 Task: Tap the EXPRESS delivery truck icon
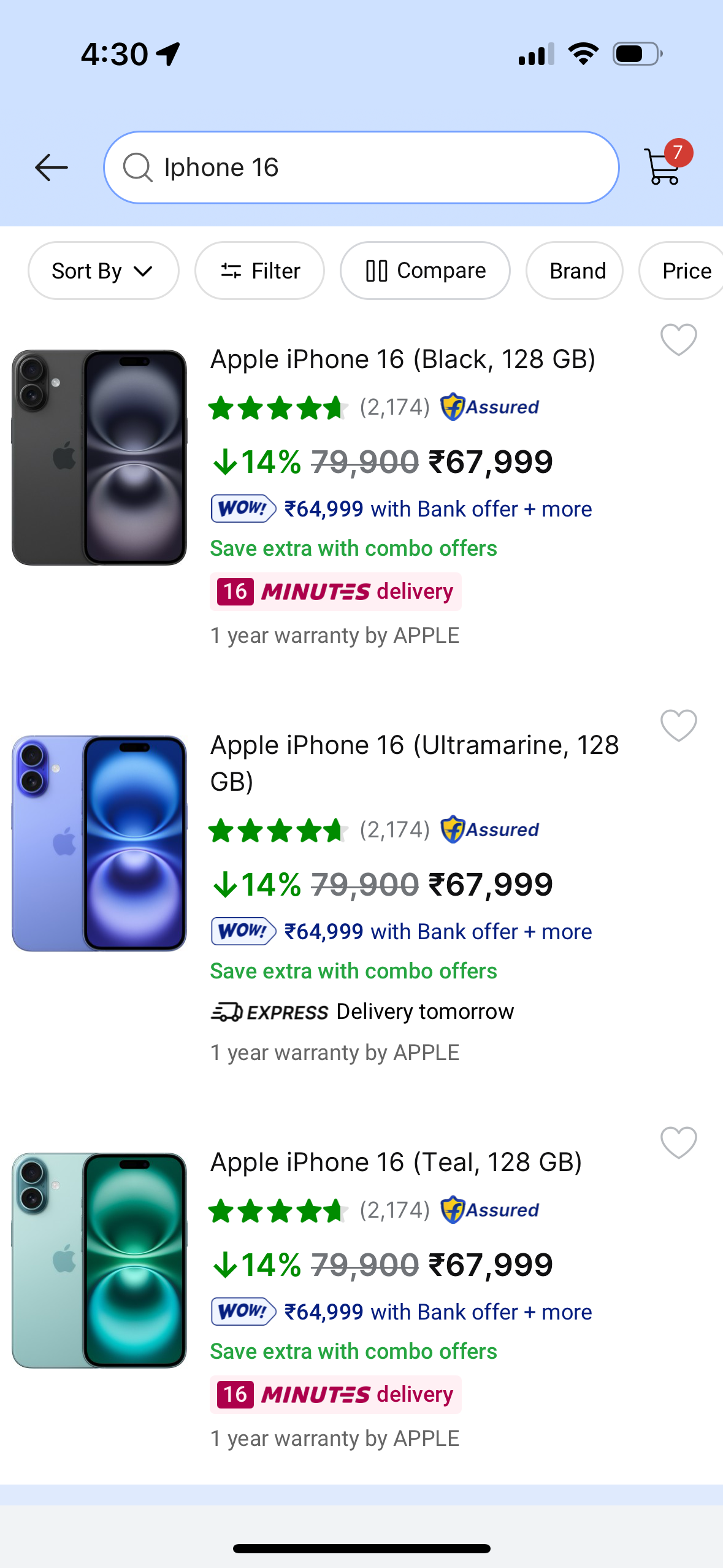[x=226, y=1011]
